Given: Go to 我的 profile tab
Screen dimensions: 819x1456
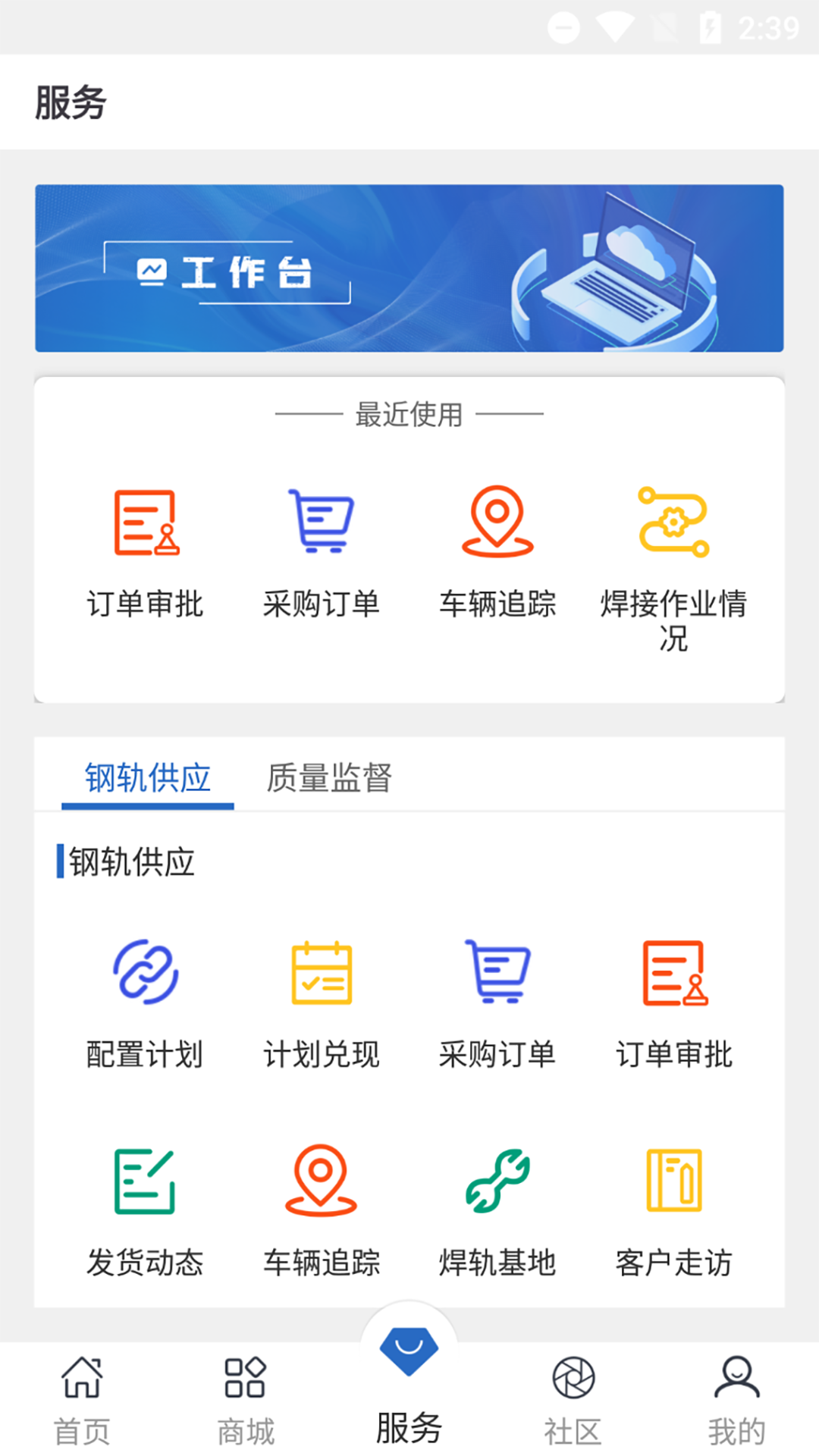Looking at the screenshot, I should [737, 1400].
